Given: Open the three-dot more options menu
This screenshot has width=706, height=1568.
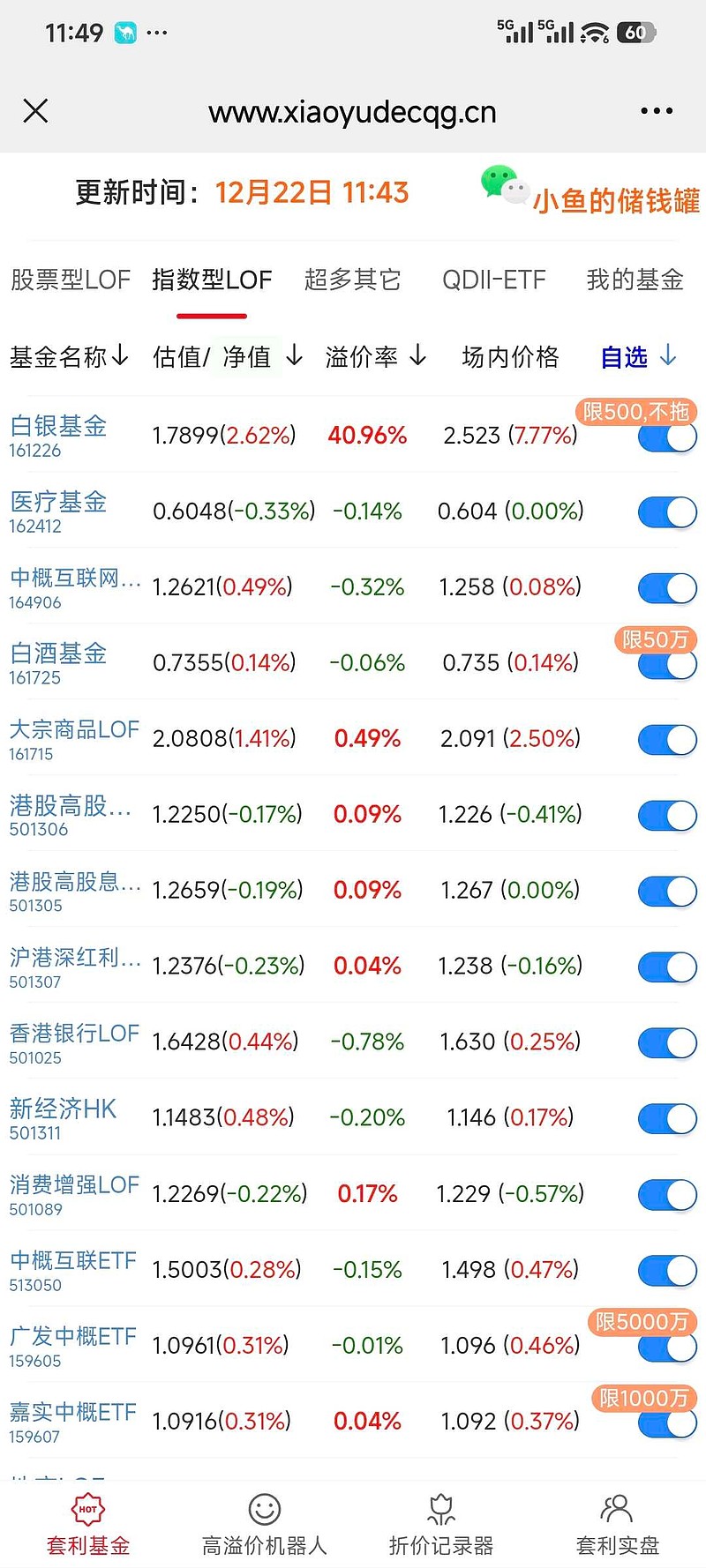Looking at the screenshot, I should point(657,111).
